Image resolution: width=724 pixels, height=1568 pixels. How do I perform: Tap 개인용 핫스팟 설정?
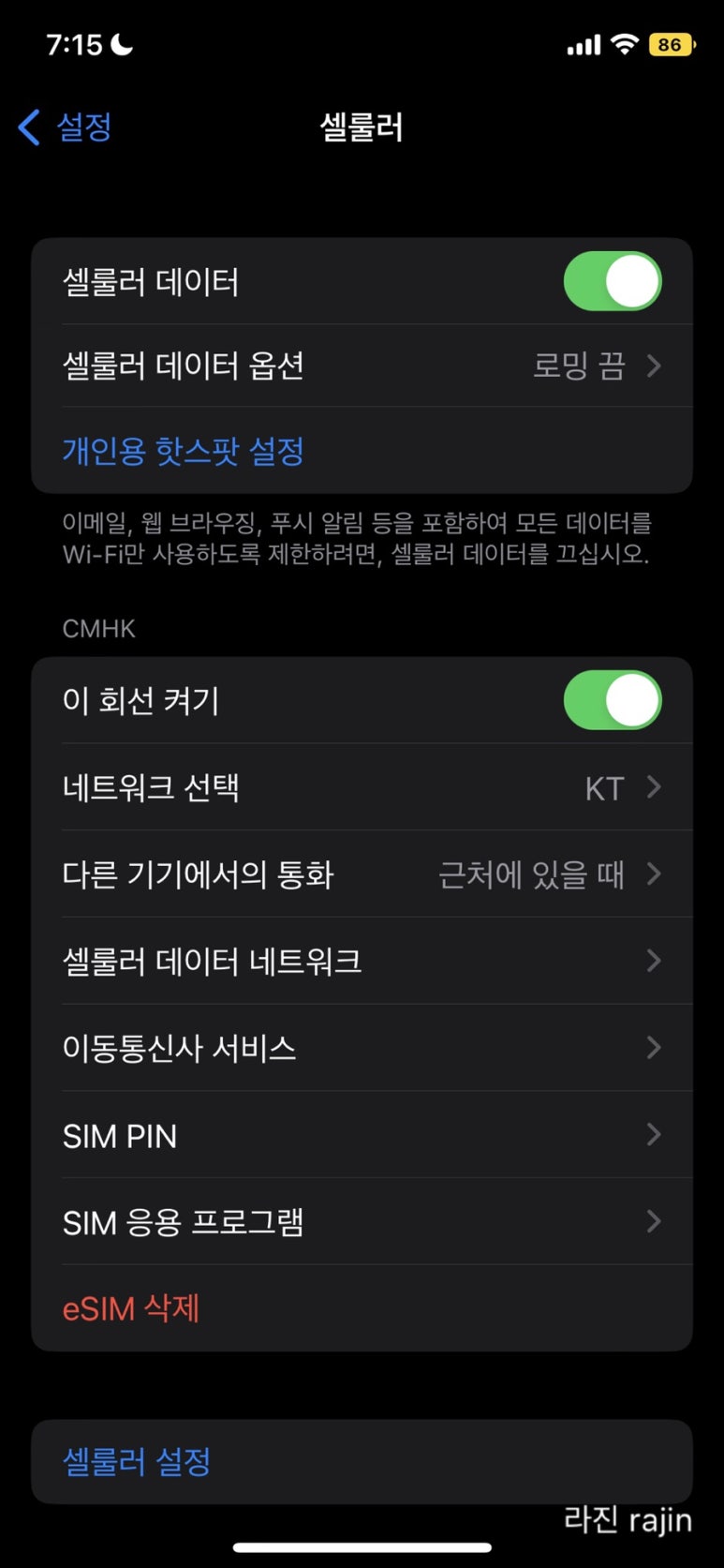click(x=184, y=451)
